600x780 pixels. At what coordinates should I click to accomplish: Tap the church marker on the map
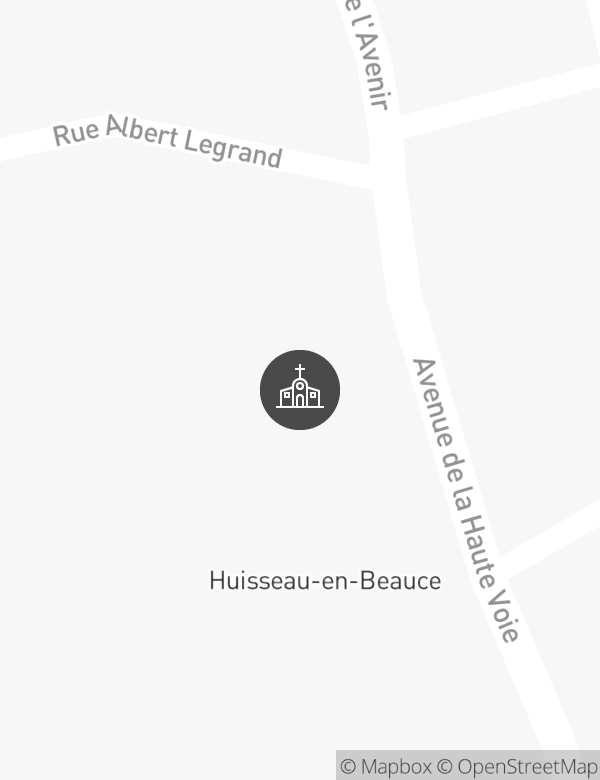[300, 390]
